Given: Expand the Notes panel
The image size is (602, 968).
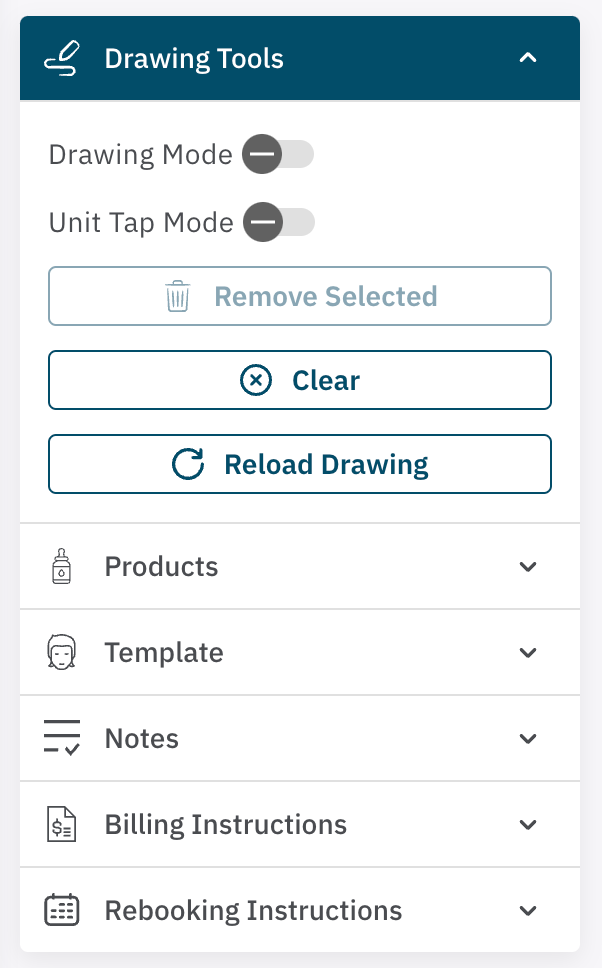Looking at the screenshot, I should click(x=300, y=738).
